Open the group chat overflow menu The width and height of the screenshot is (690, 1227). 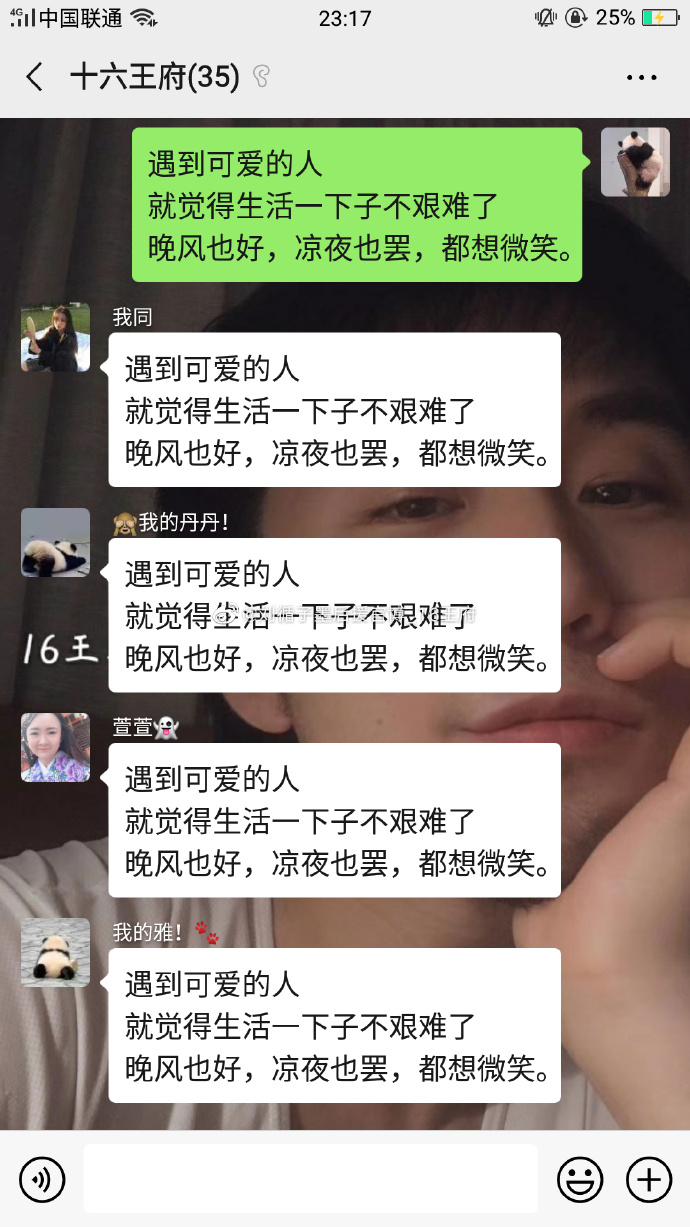coord(641,77)
